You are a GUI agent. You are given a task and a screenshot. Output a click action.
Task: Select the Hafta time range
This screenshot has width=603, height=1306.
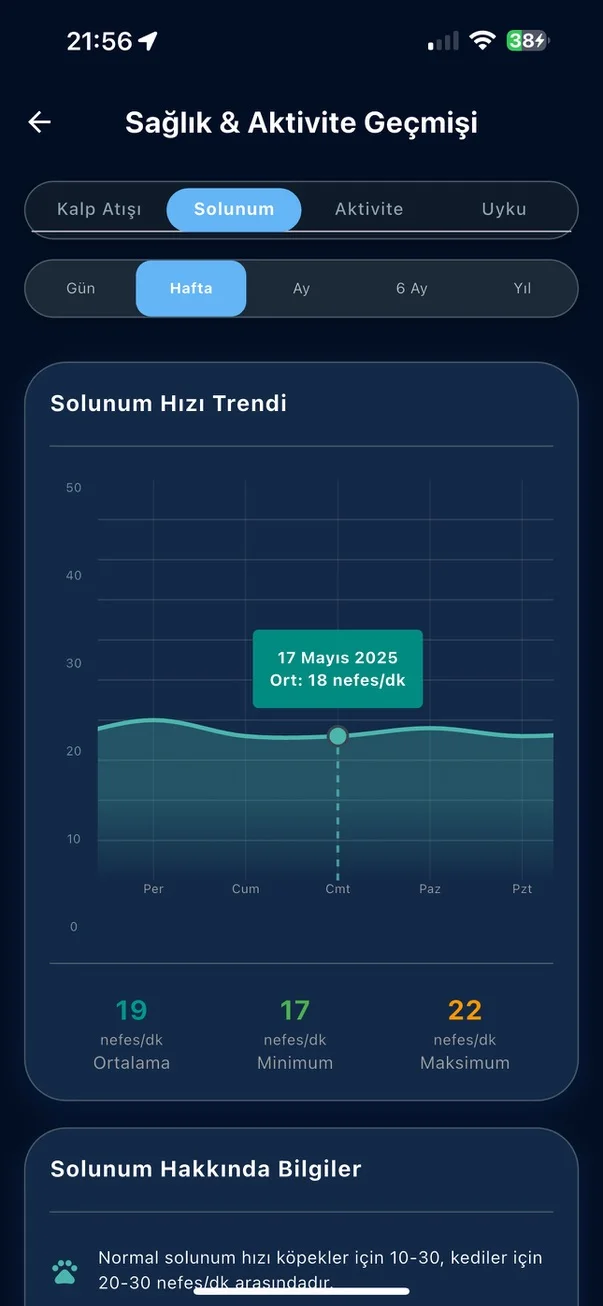[x=191, y=288]
